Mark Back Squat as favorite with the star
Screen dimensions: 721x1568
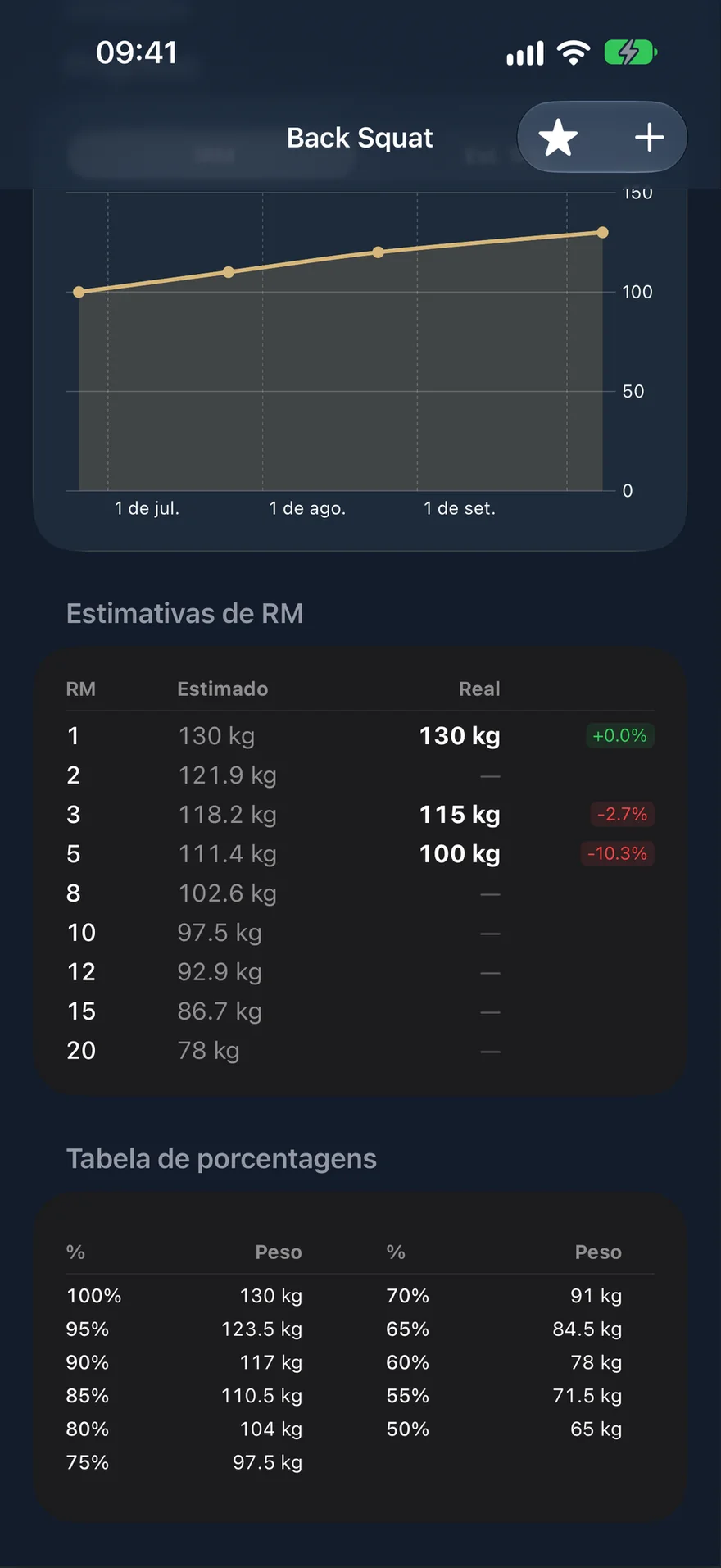click(x=558, y=138)
